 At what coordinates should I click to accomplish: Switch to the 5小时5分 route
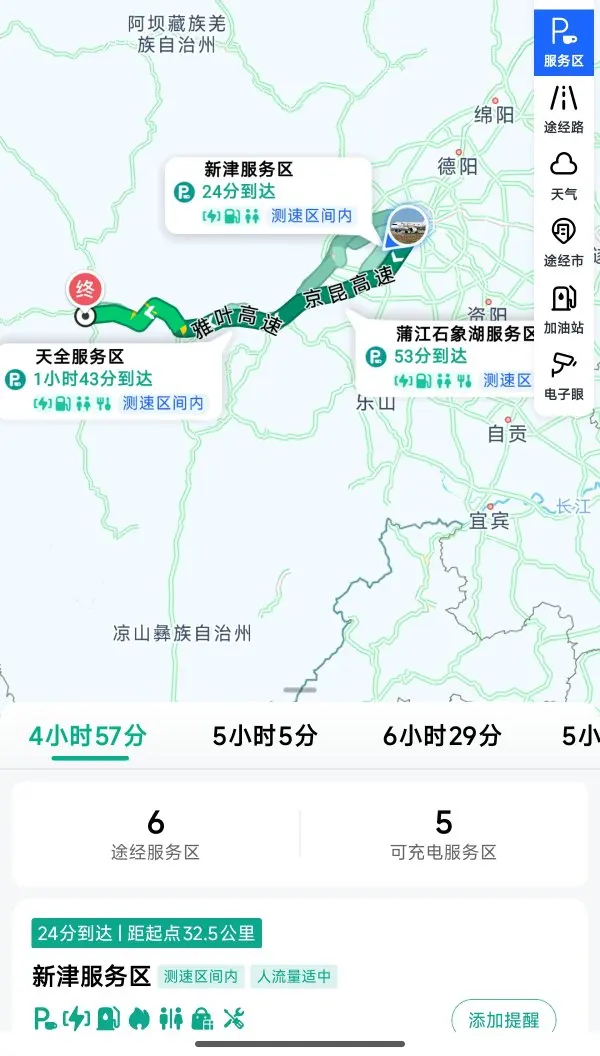[265, 736]
